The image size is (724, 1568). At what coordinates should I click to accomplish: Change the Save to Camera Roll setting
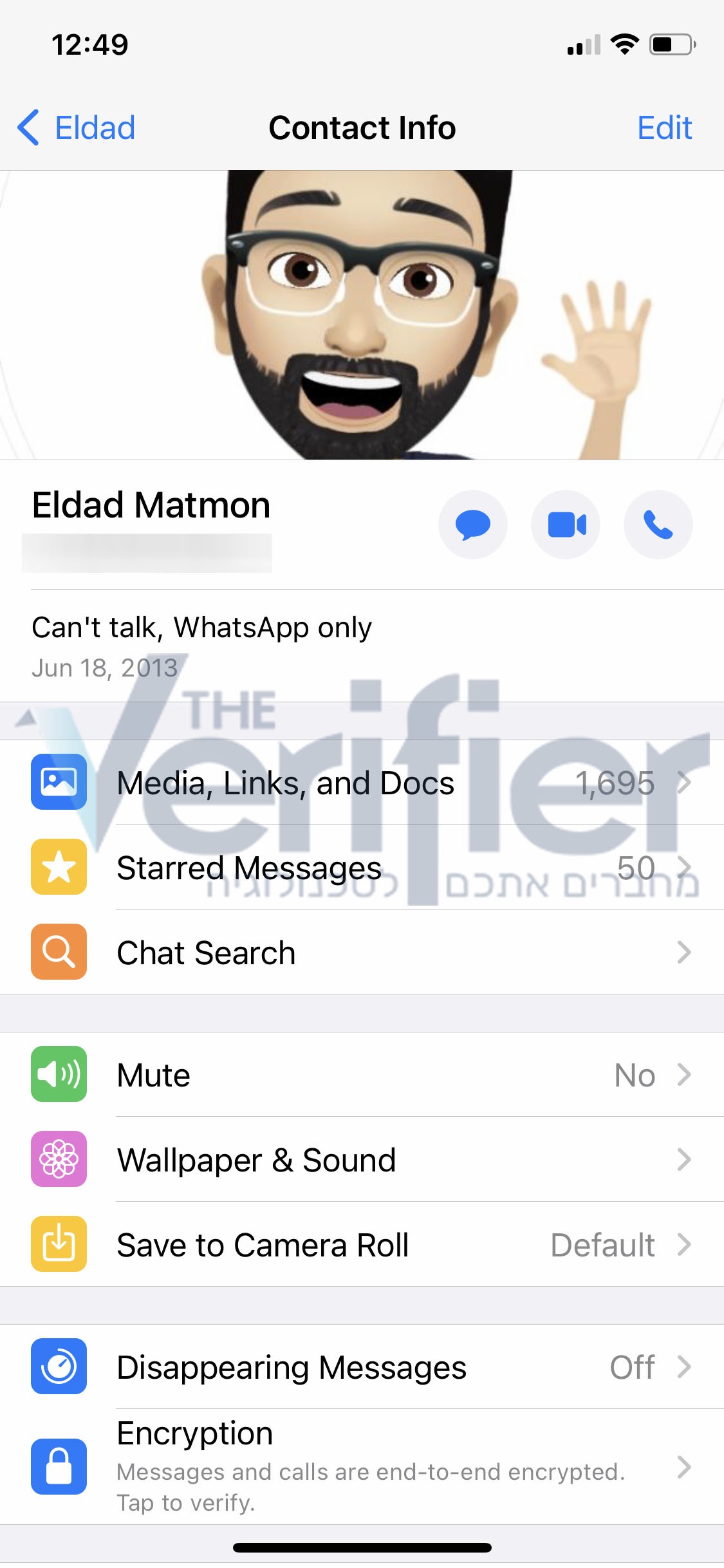tap(362, 1244)
